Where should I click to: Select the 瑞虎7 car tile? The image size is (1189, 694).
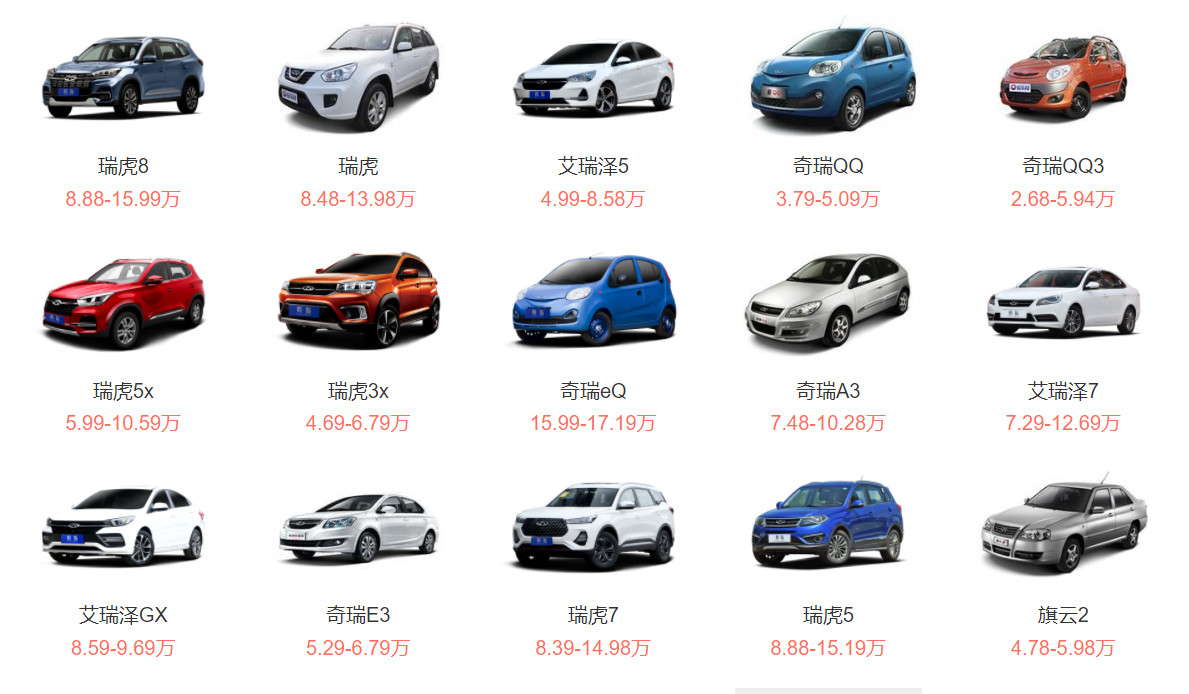coord(593,527)
